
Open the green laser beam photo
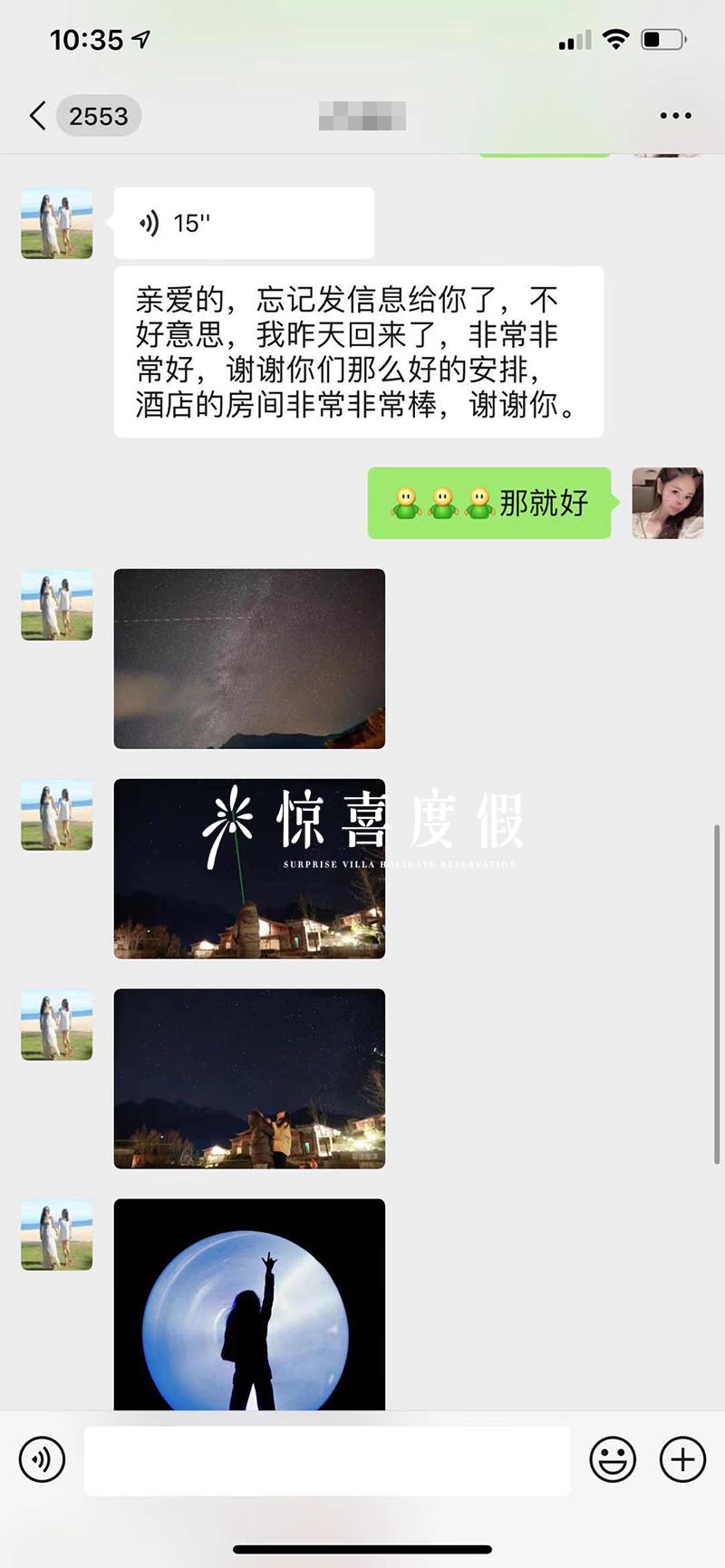point(249,869)
